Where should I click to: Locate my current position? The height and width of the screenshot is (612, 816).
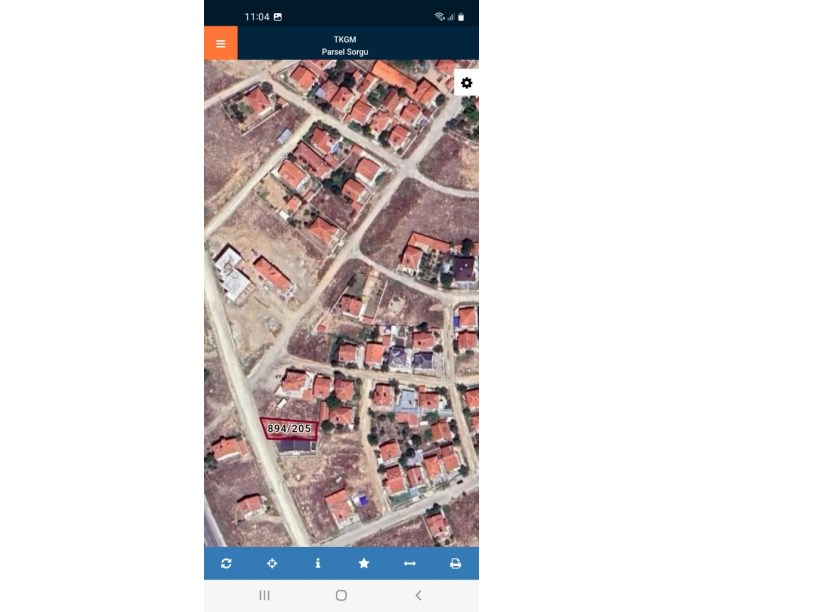click(x=272, y=564)
